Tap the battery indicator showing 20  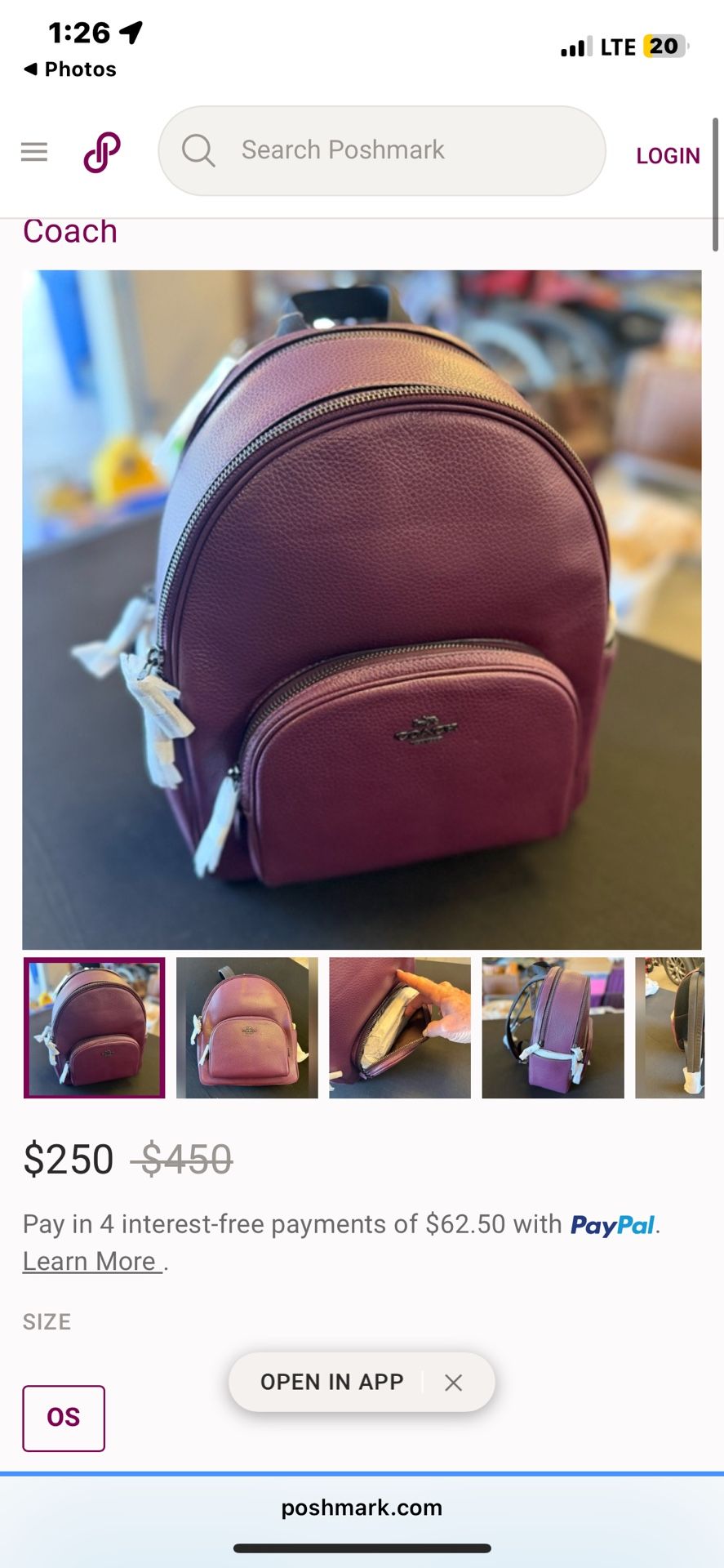pos(667,46)
